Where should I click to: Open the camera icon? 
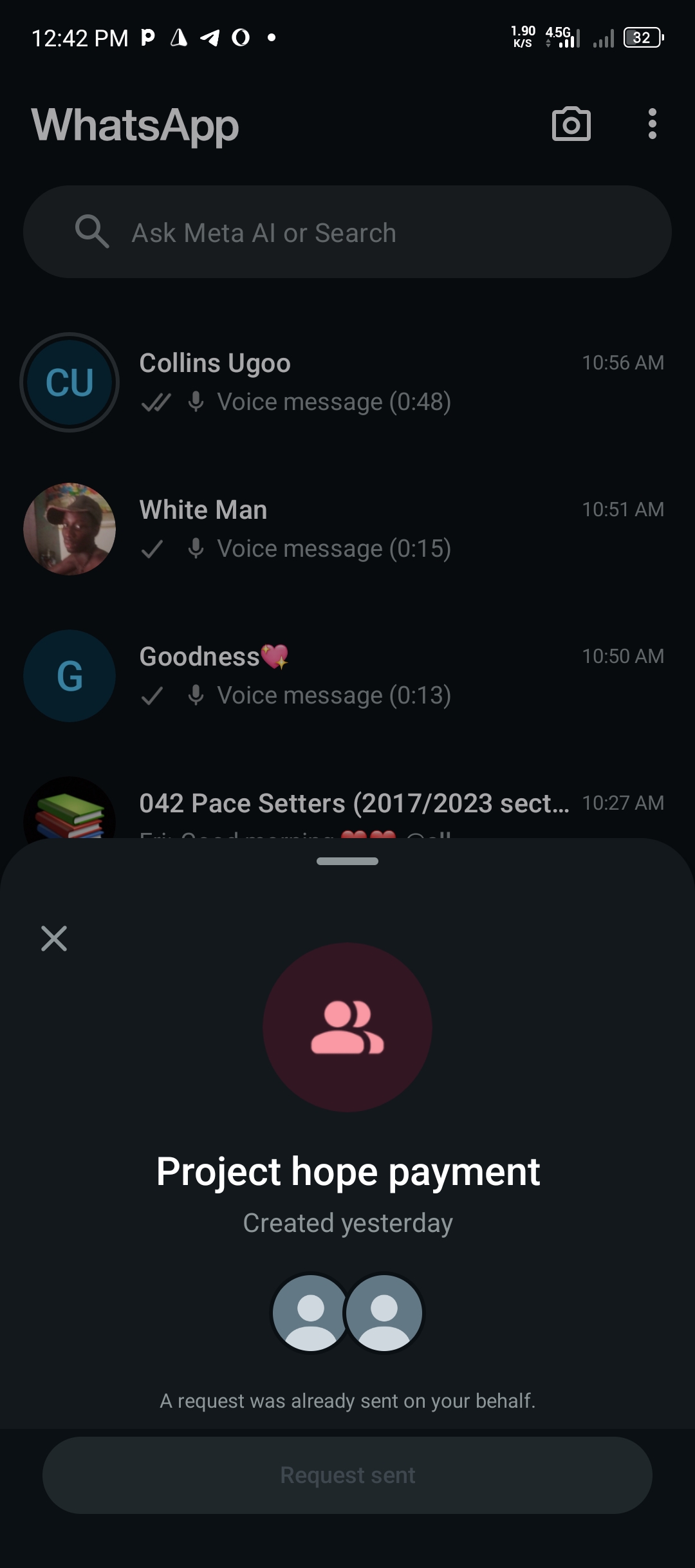(x=571, y=124)
